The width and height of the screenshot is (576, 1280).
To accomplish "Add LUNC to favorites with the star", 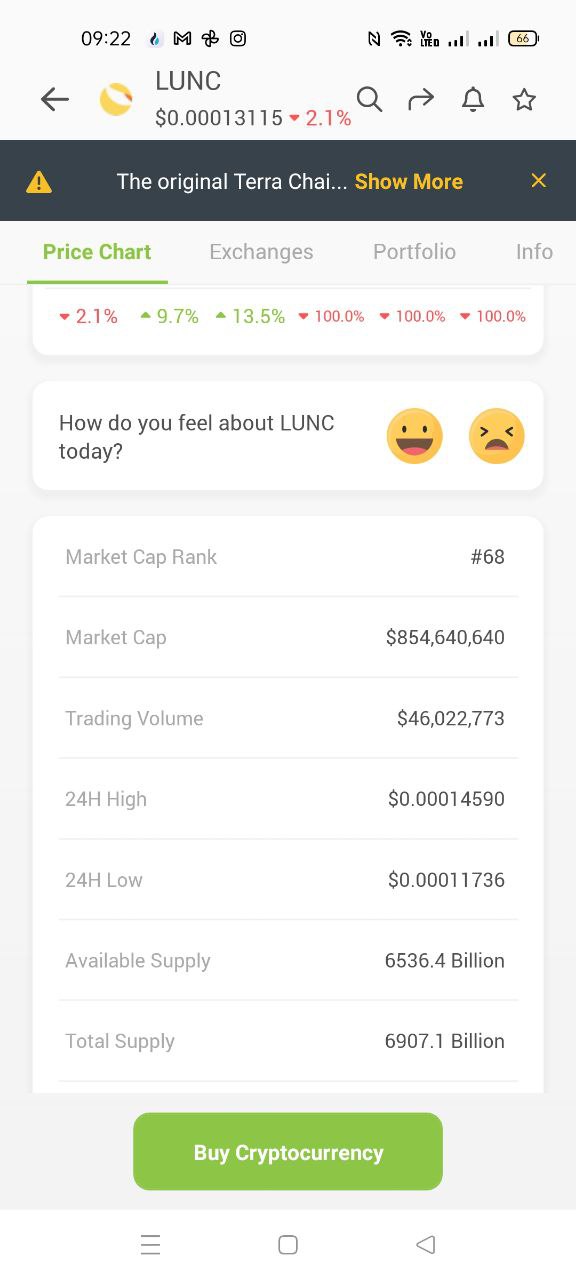I will coord(524,99).
